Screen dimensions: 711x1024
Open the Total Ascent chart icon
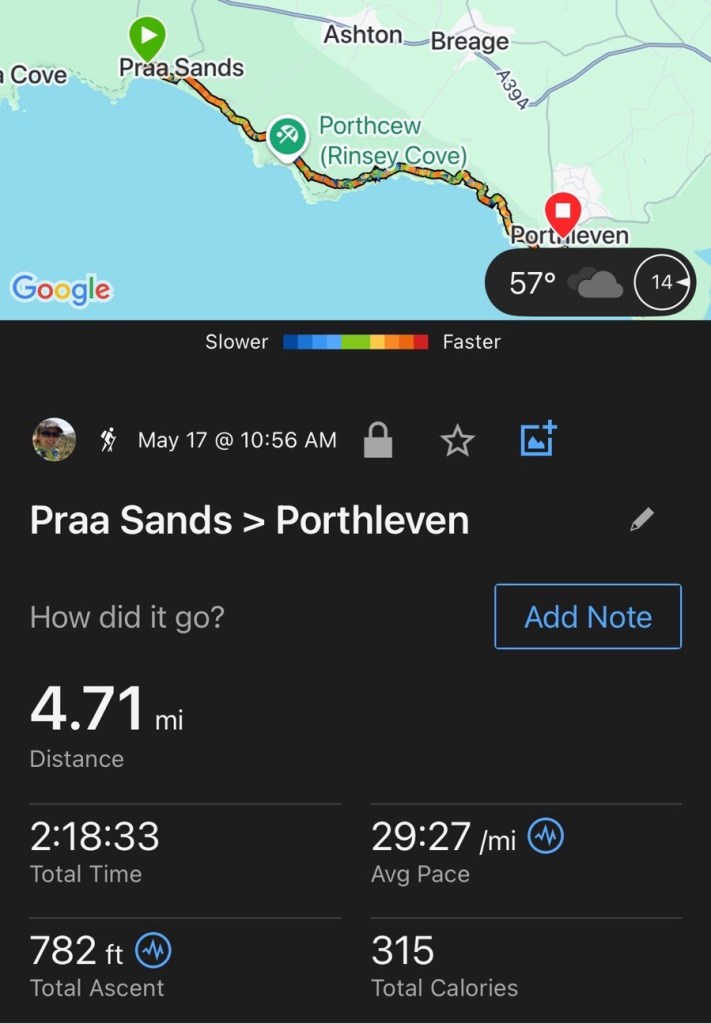[153, 951]
